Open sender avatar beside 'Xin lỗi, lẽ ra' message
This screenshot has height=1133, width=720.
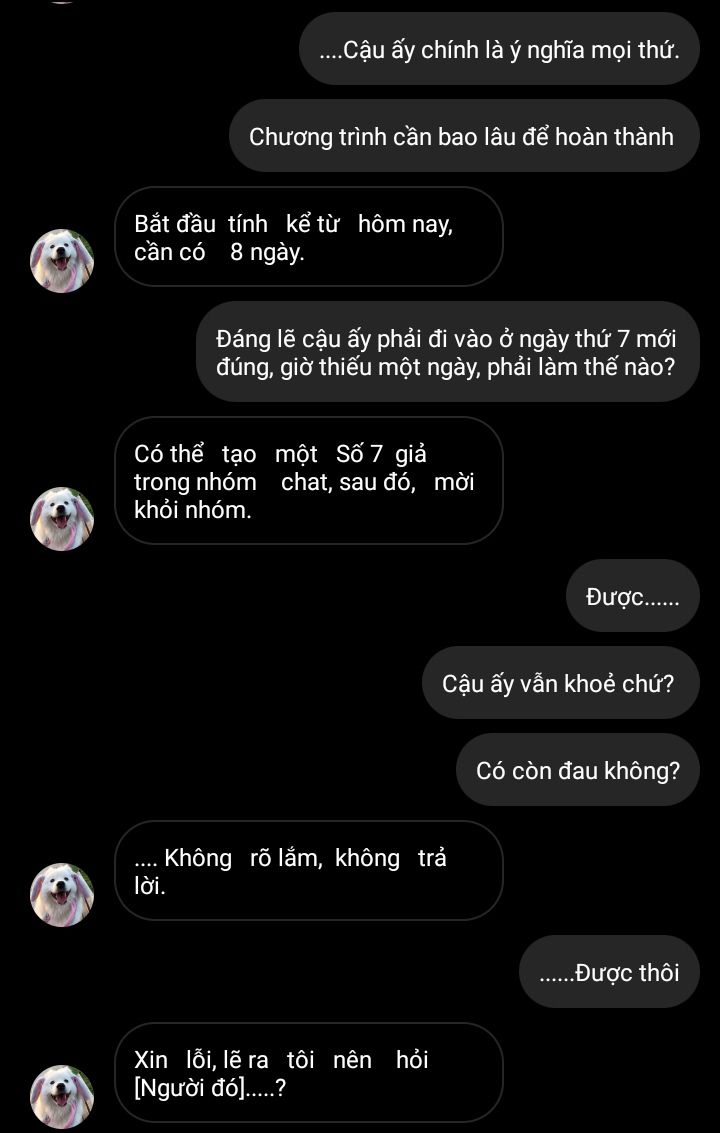tap(62, 1096)
